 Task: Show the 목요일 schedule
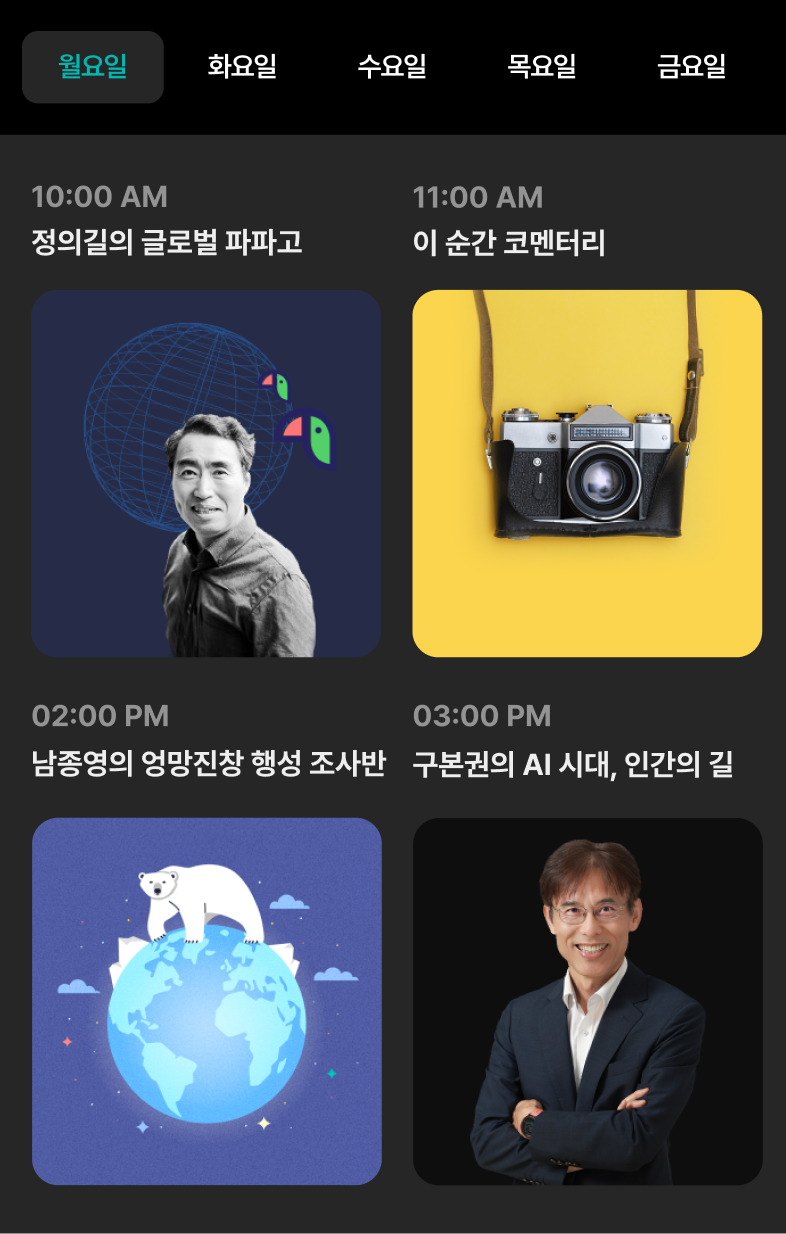[x=542, y=67]
